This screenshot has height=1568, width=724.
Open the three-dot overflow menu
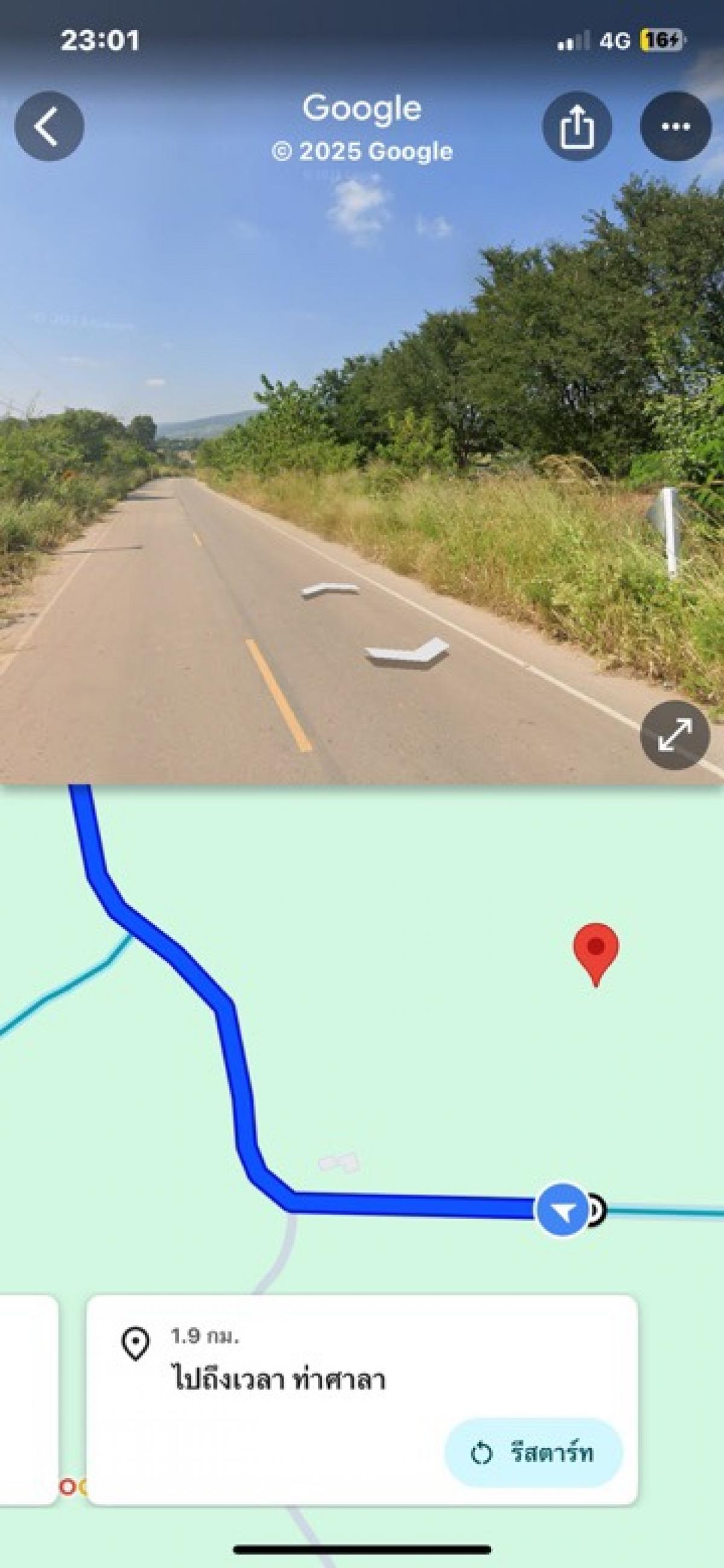tap(675, 126)
